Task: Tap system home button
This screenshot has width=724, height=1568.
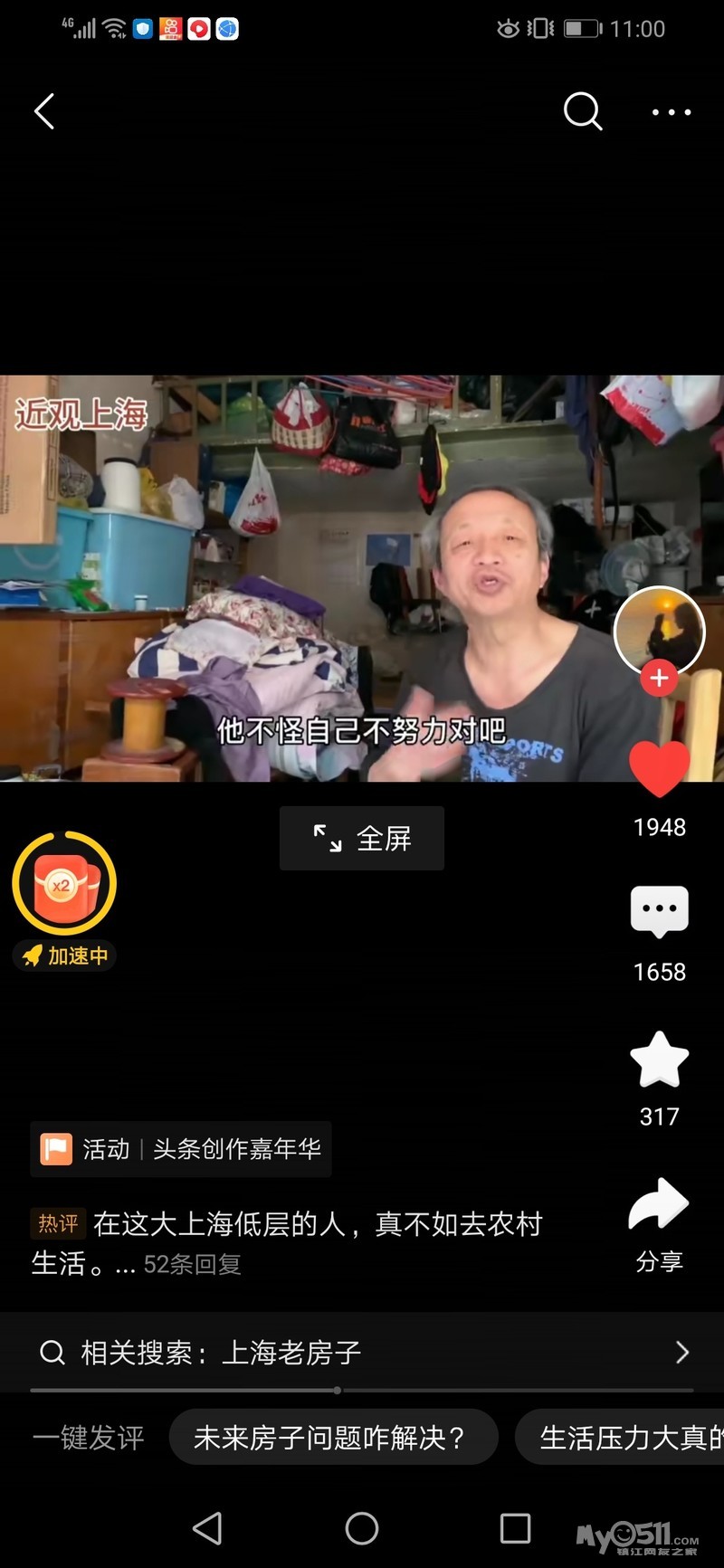Action: [362, 1529]
